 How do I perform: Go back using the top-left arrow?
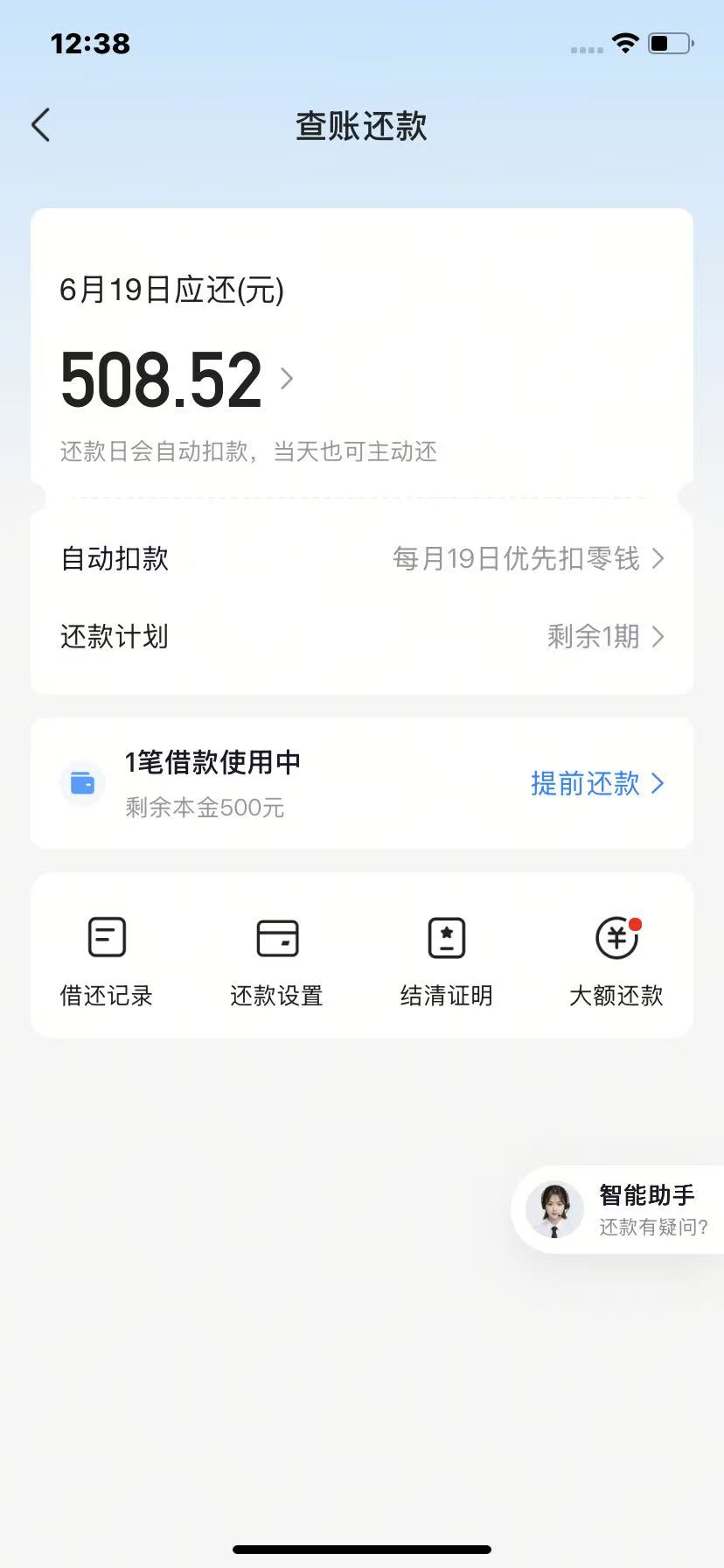pyautogui.click(x=40, y=125)
